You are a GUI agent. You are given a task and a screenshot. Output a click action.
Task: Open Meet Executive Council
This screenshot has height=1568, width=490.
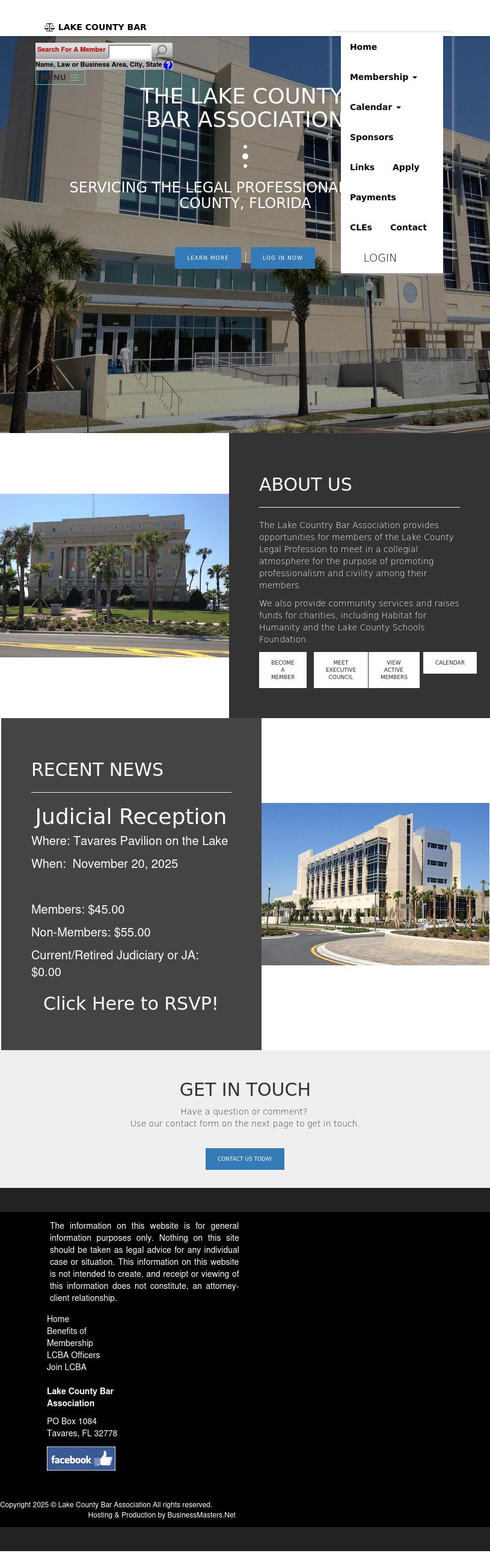tap(340, 669)
